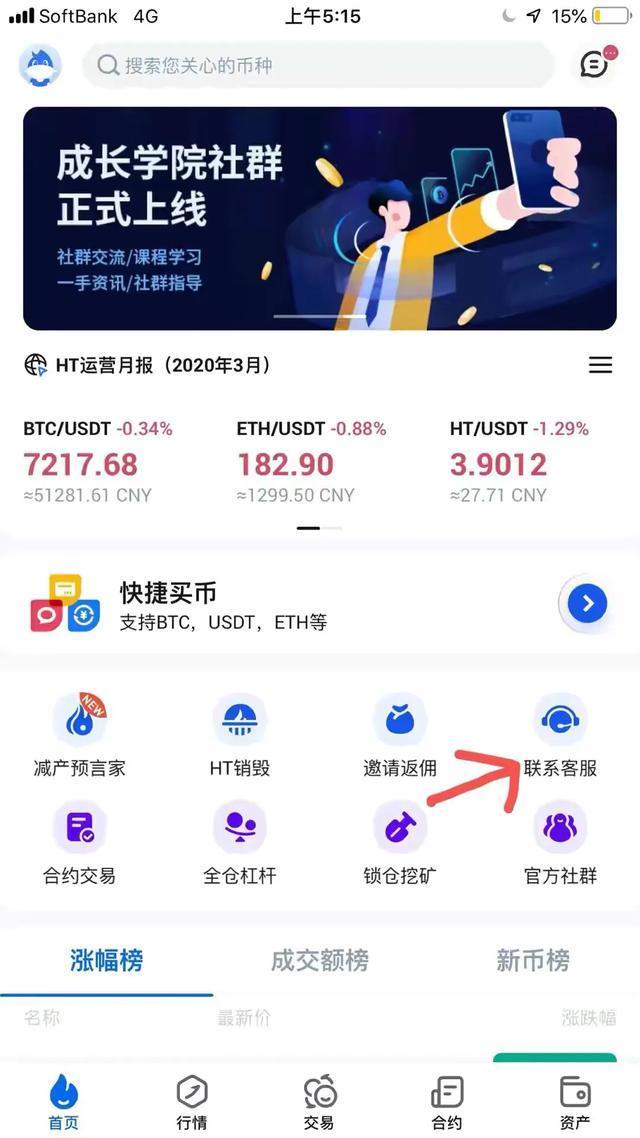Open 邀请返佣 invite rewards
The height and width of the screenshot is (1138, 640).
click(x=400, y=735)
